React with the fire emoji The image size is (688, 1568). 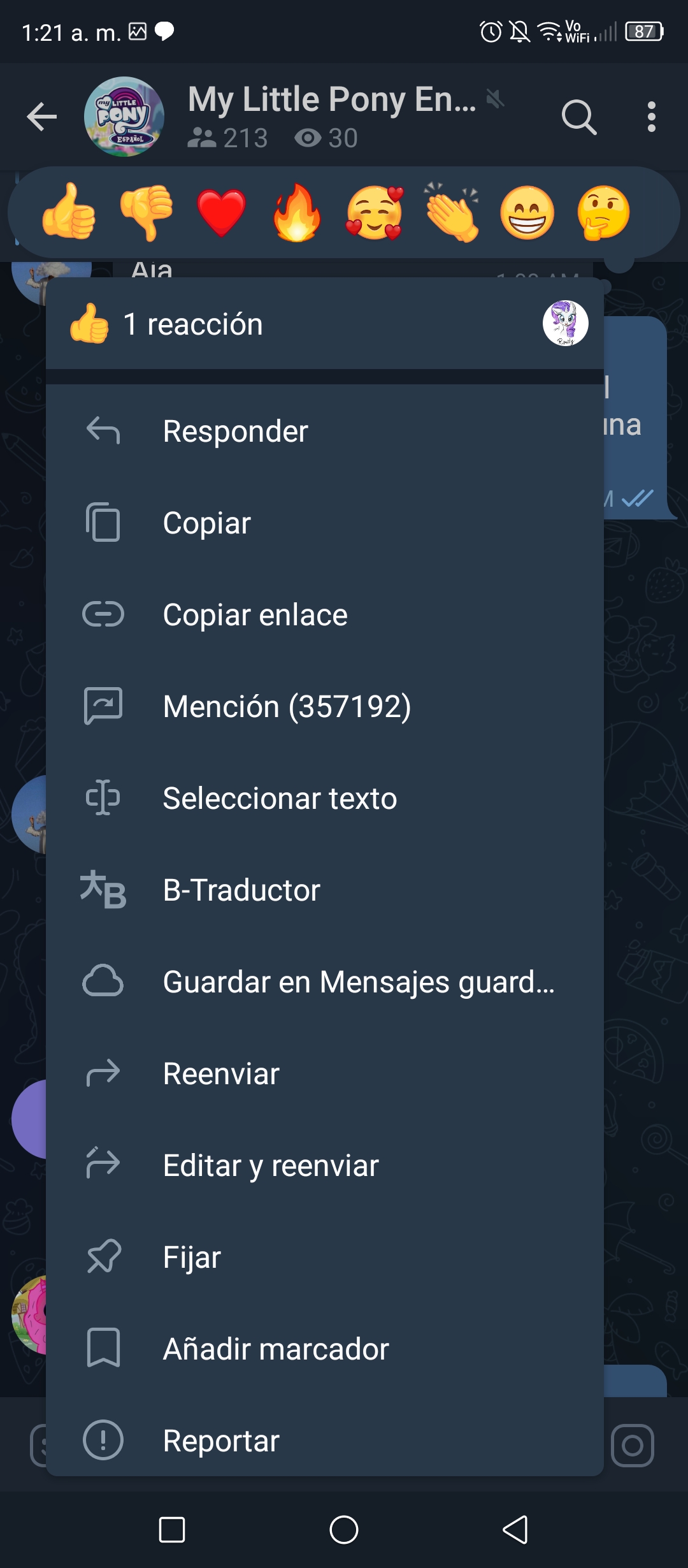point(297,212)
